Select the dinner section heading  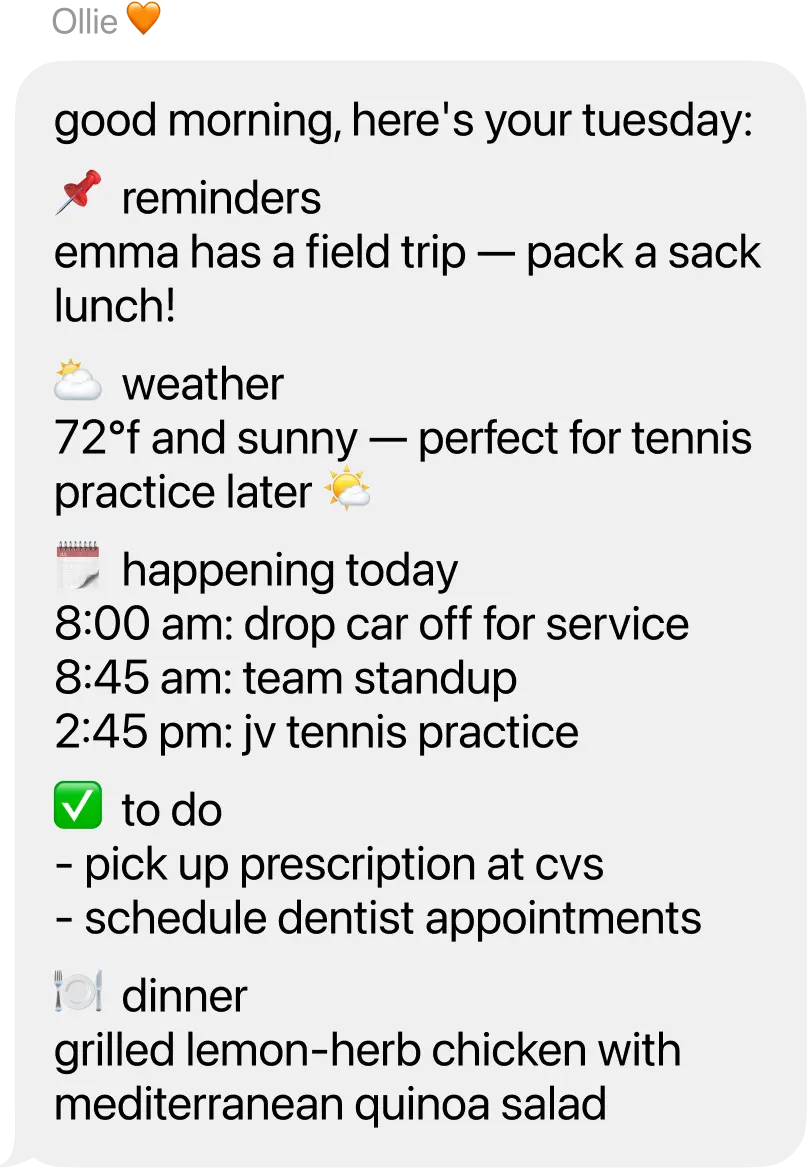click(184, 996)
